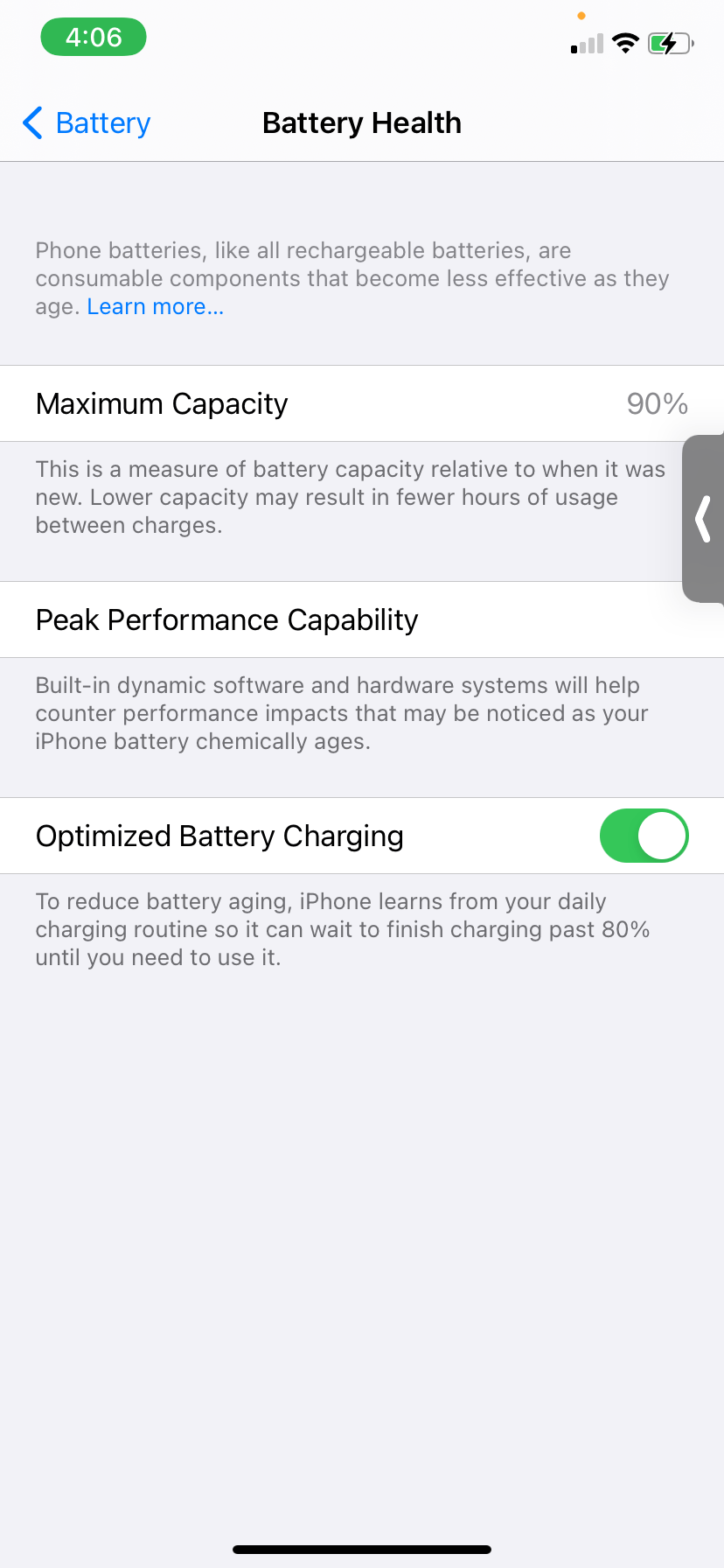Image resolution: width=724 pixels, height=1568 pixels.
Task: Expand the Peak Performance Capability section
Action: click(x=226, y=619)
